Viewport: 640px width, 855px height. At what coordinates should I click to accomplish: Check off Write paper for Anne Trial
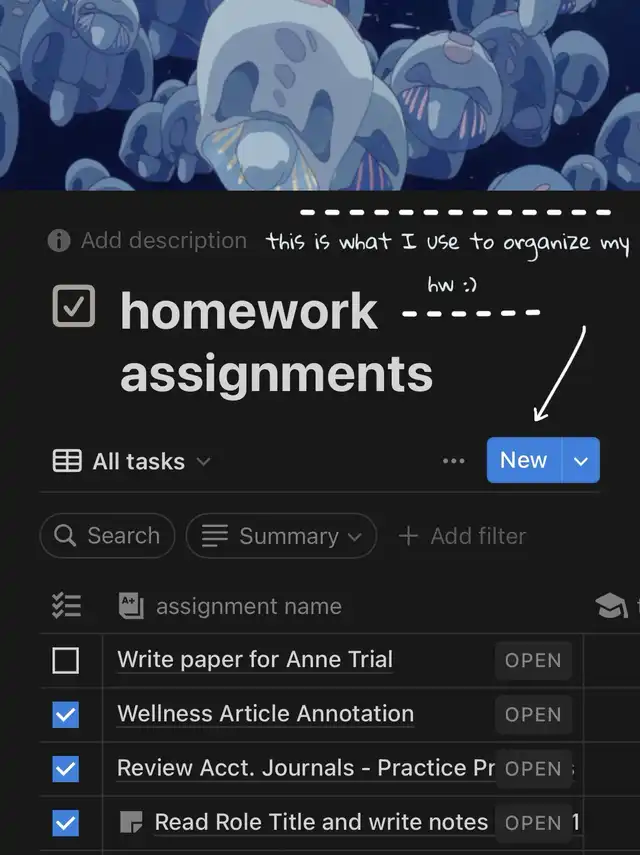(66, 661)
